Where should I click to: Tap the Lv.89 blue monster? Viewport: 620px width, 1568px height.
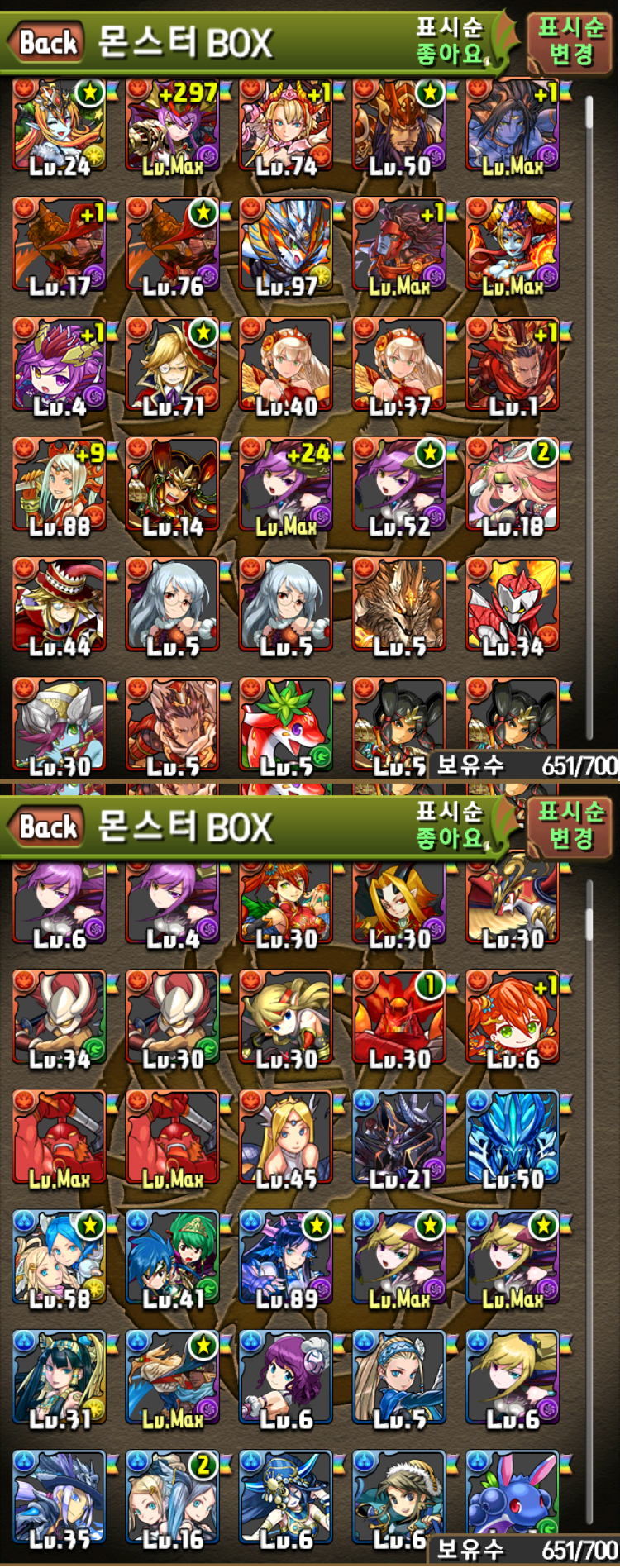coord(286,1257)
